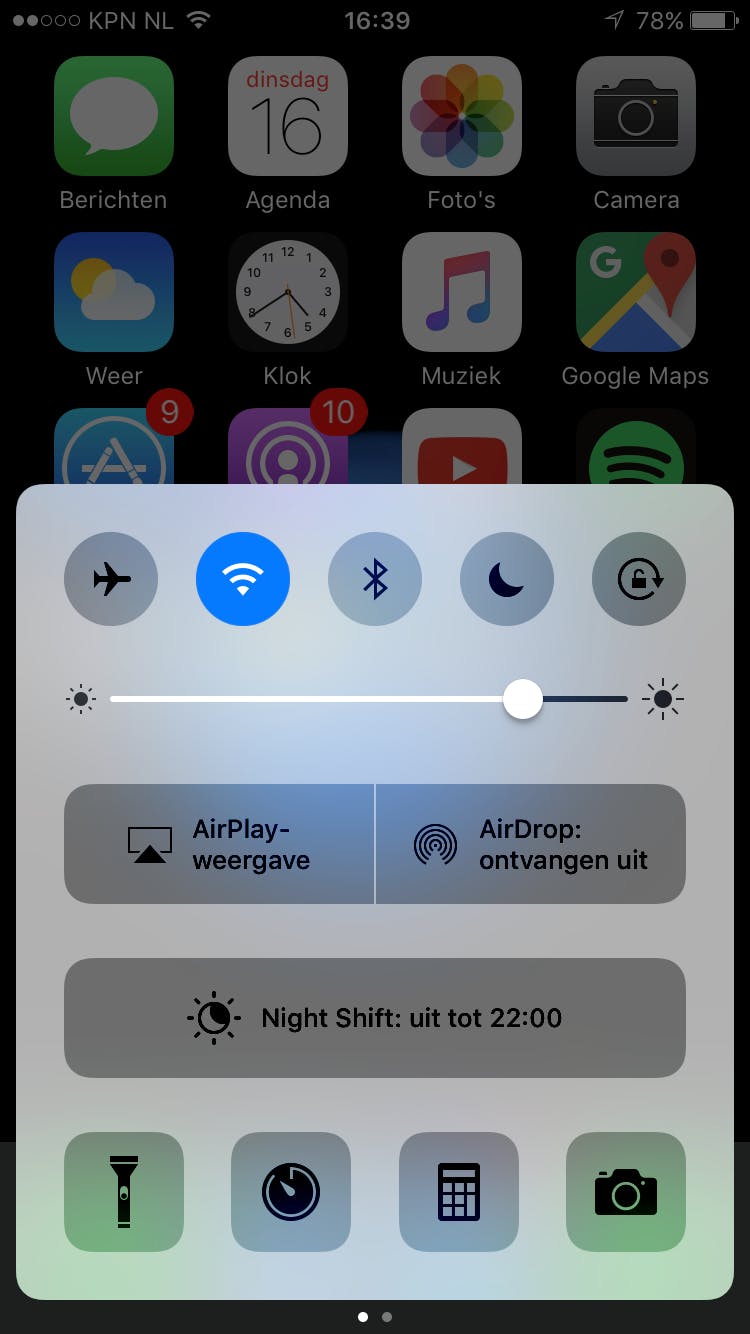Open the timer
This screenshot has width=750, height=1334.
click(291, 1192)
